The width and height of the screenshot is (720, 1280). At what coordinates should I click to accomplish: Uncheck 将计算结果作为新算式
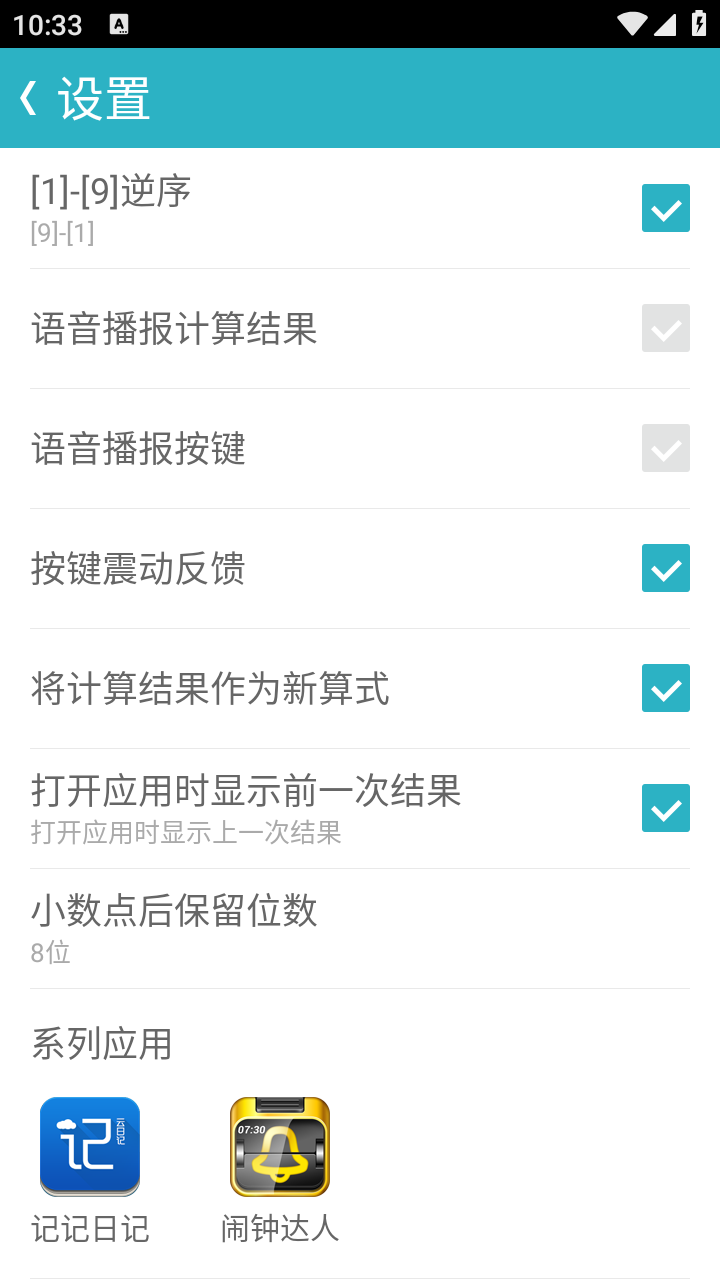pyautogui.click(x=665, y=688)
